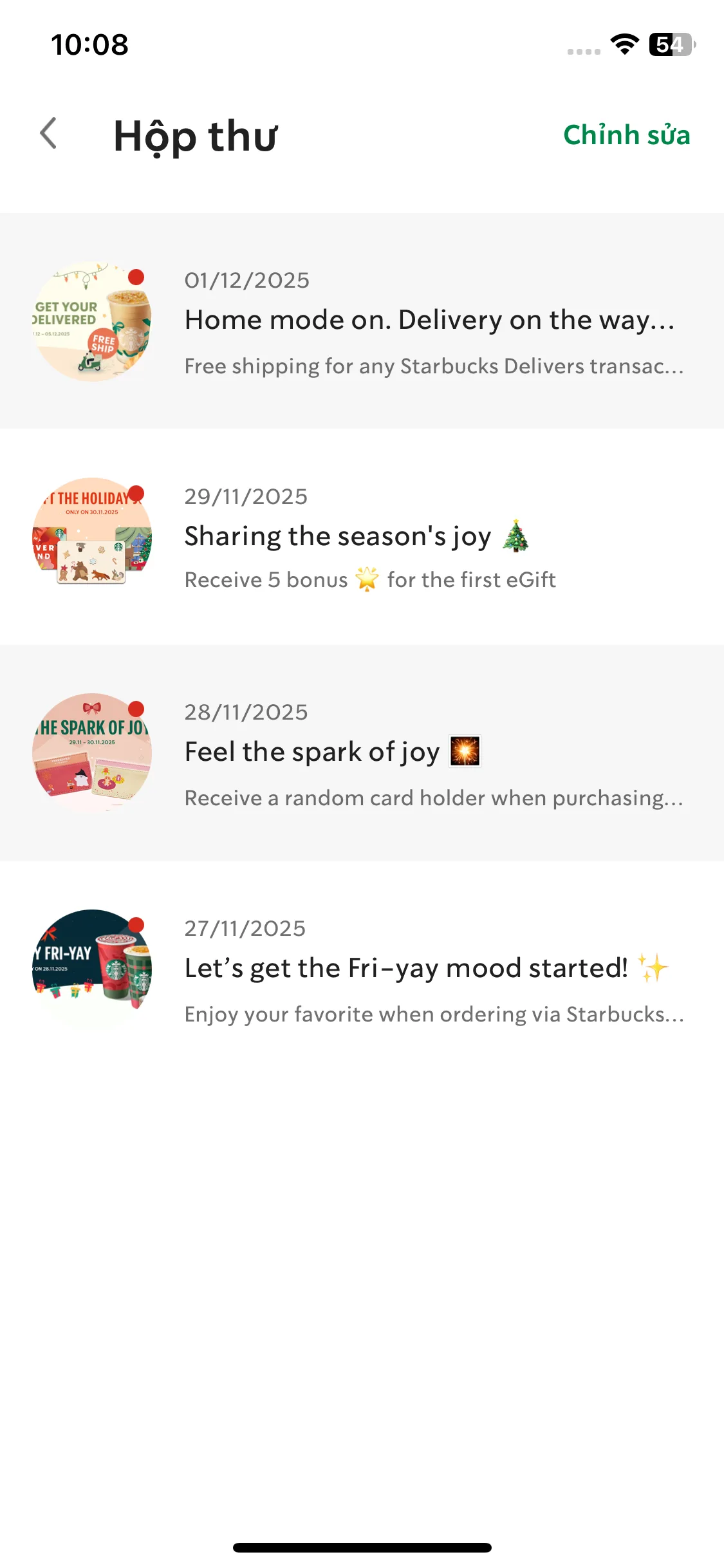Open the 'Home mode on' delivery message
Screen dimensions: 724x1568
[x=429, y=321]
